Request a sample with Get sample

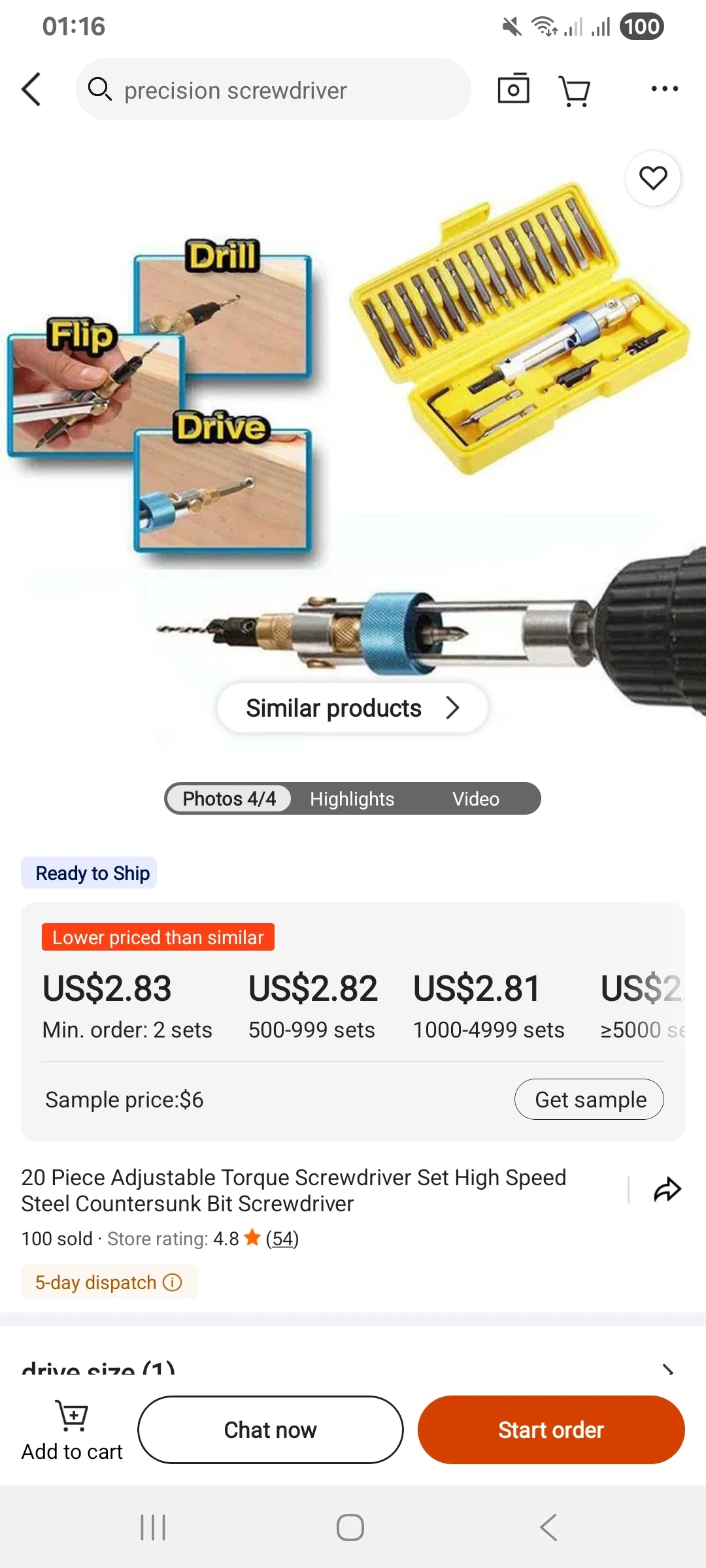pos(588,1099)
